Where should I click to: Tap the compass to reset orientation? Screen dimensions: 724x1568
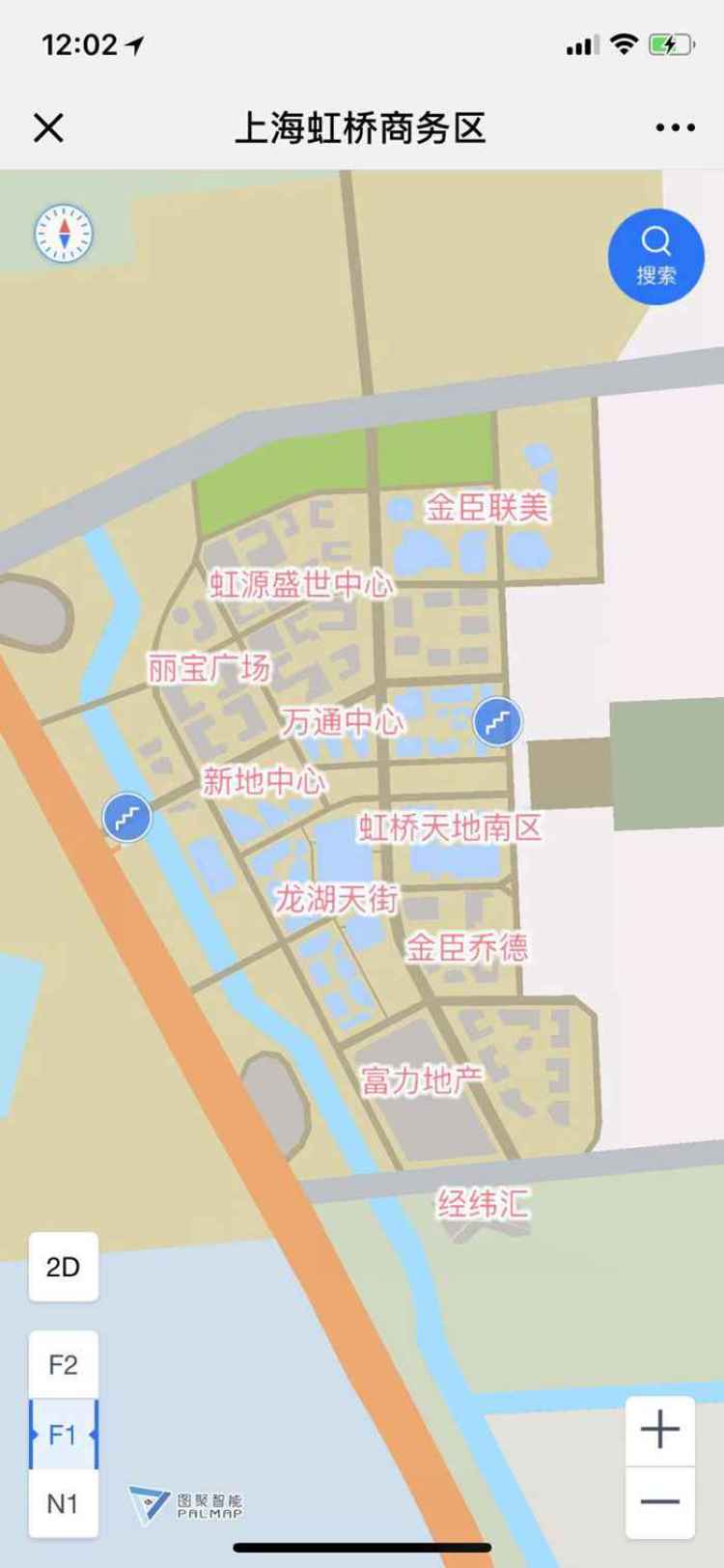pos(64,234)
